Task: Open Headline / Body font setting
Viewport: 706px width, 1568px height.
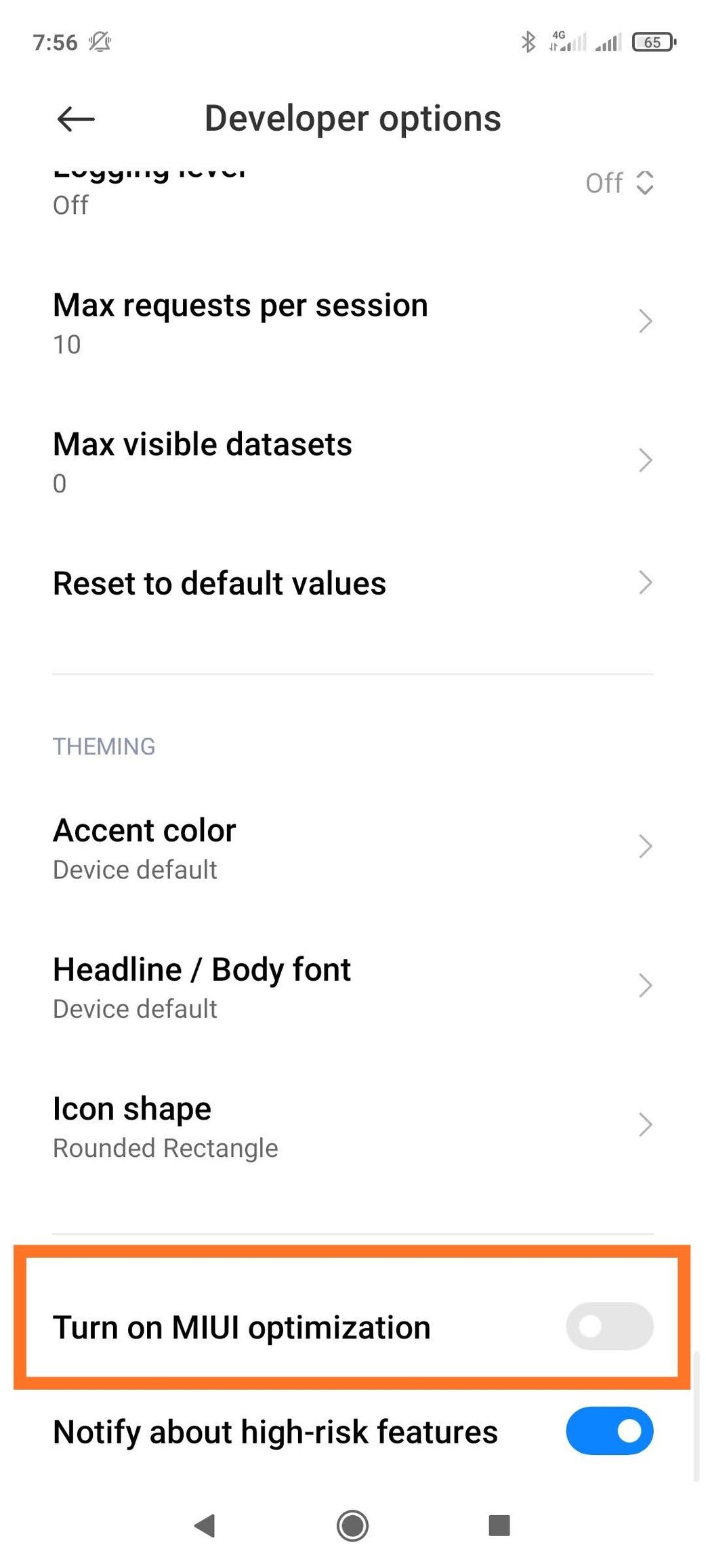Action: [352, 987]
